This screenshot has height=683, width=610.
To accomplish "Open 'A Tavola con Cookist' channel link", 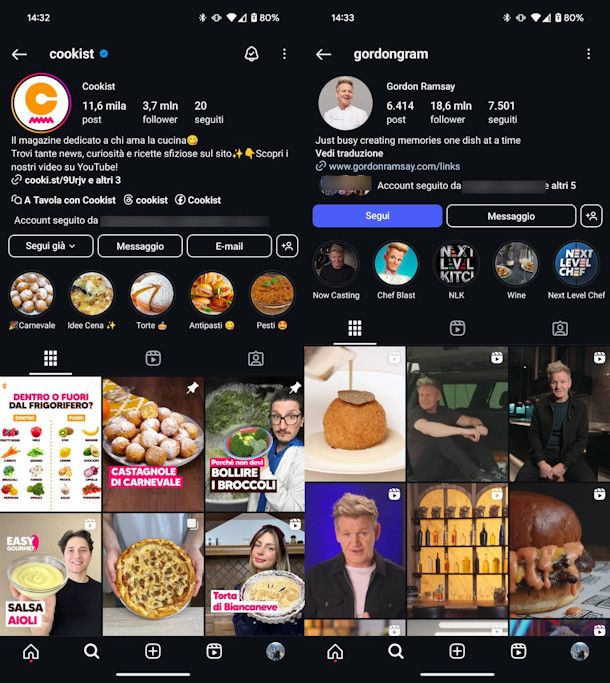I will (69, 200).
